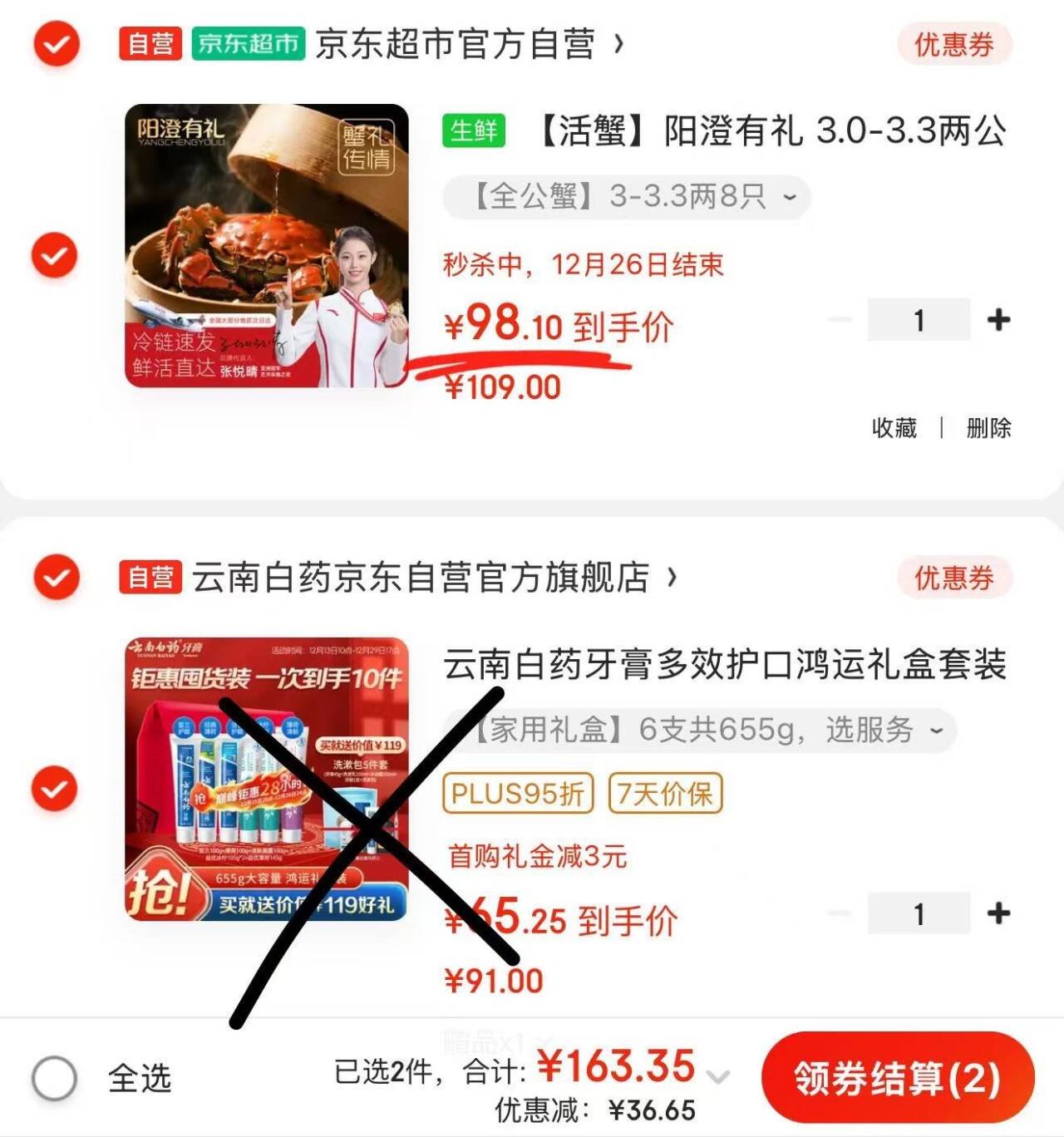Open 优惠券 for the 云南白药 store
The height and width of the screenshot is (1137, 1064).
click(x=953, y=578)
